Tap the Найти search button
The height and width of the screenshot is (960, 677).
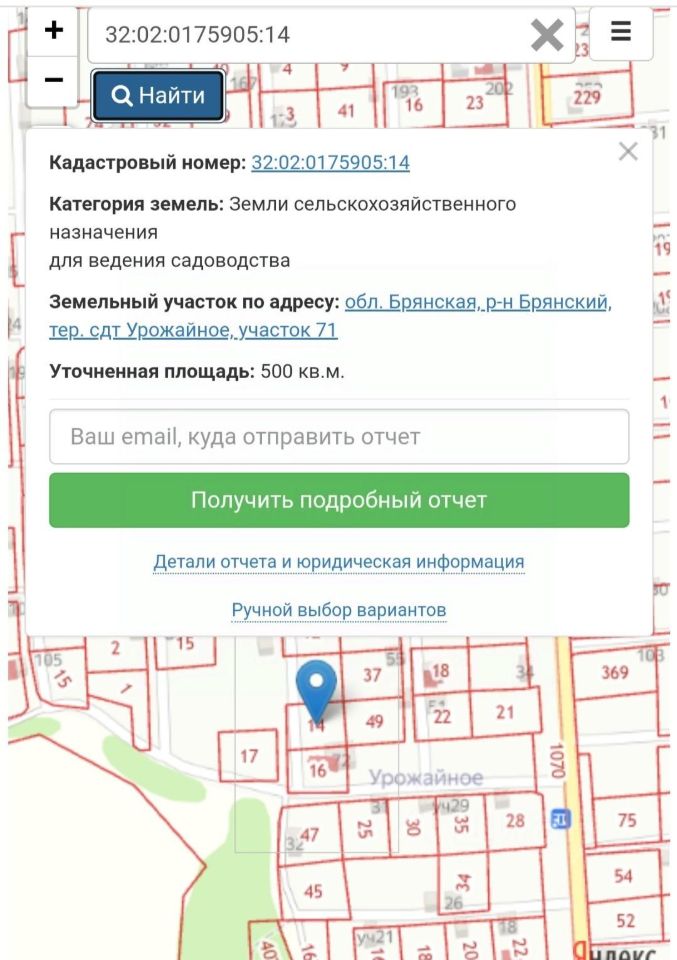pos(158,96)
